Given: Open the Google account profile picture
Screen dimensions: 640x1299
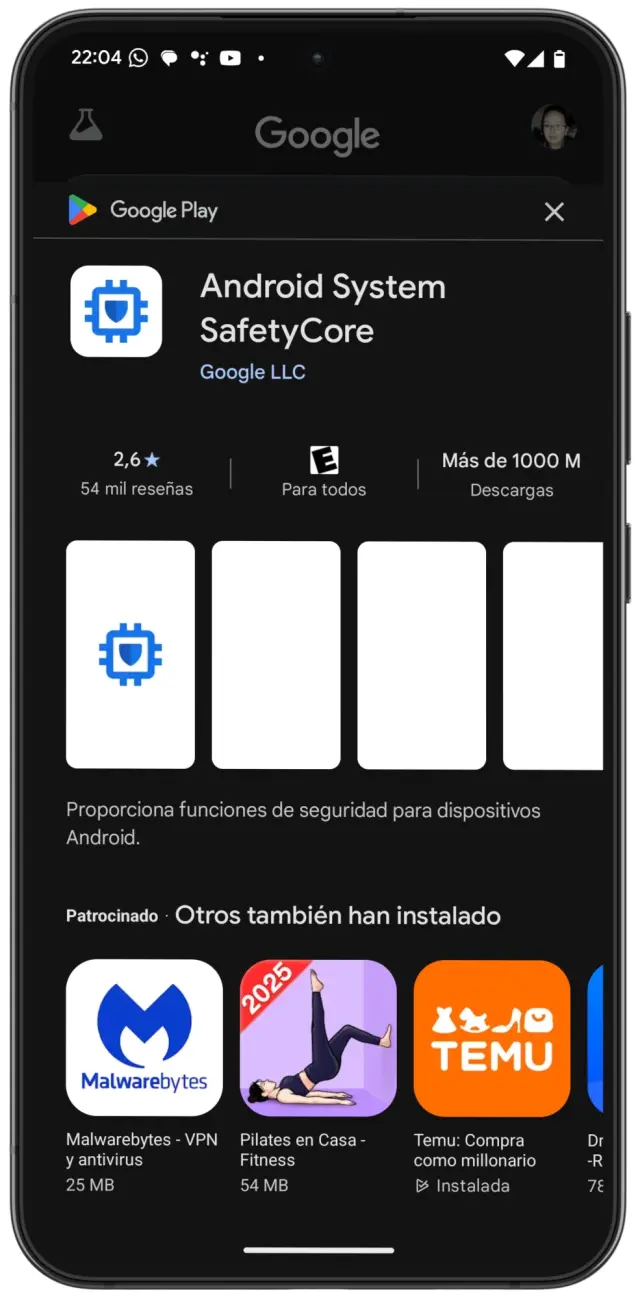Looking at the screenshot, I should click(552, 128).
